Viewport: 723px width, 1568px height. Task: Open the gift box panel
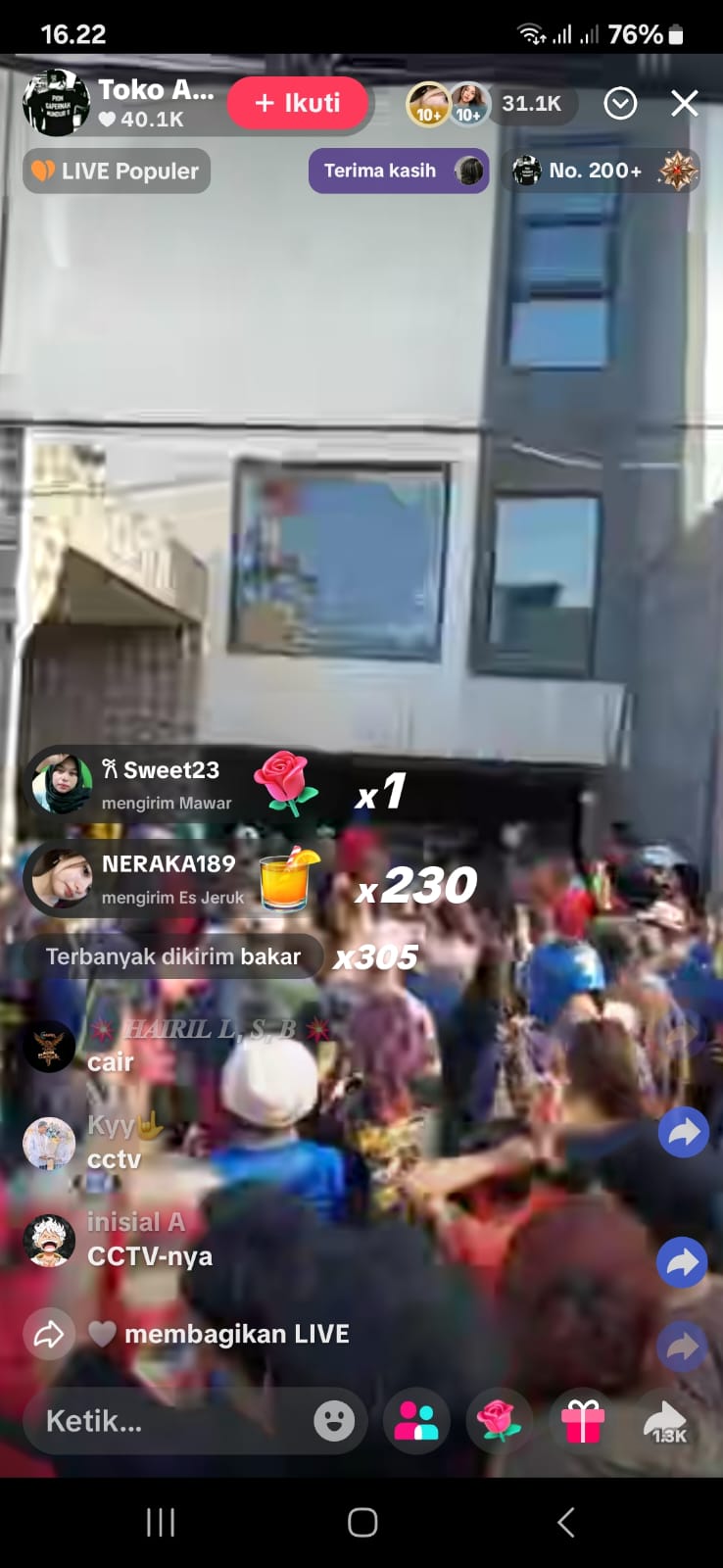point(582,1421)
